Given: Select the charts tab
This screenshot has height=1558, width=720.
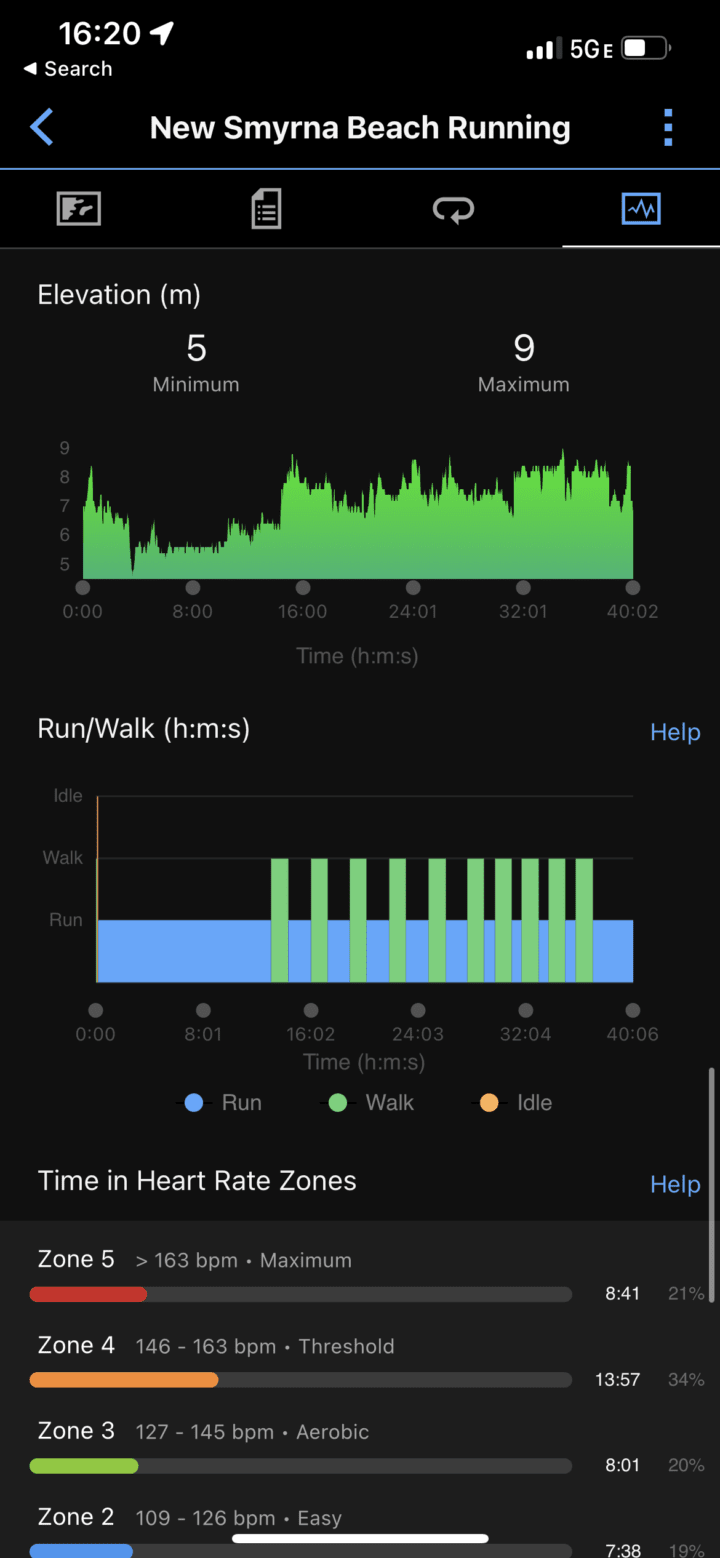Looking at the screenshot, I should pyautogui.click(x=640, y=209).
